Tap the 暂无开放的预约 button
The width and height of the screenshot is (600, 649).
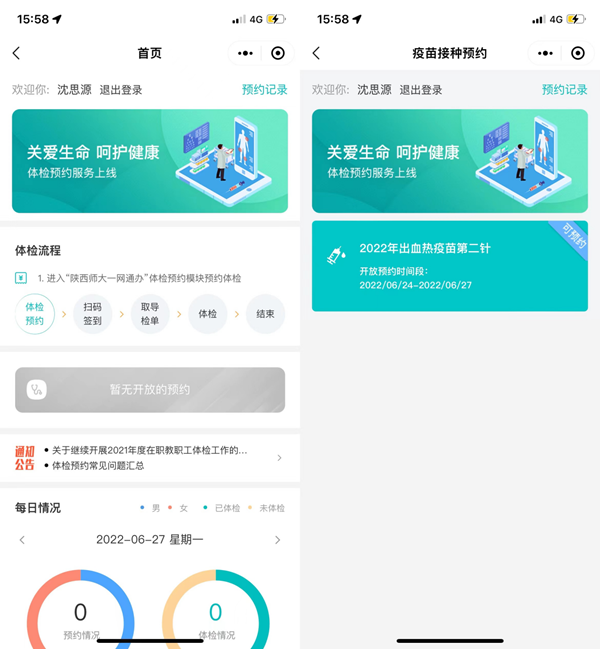tap(150, 390)
